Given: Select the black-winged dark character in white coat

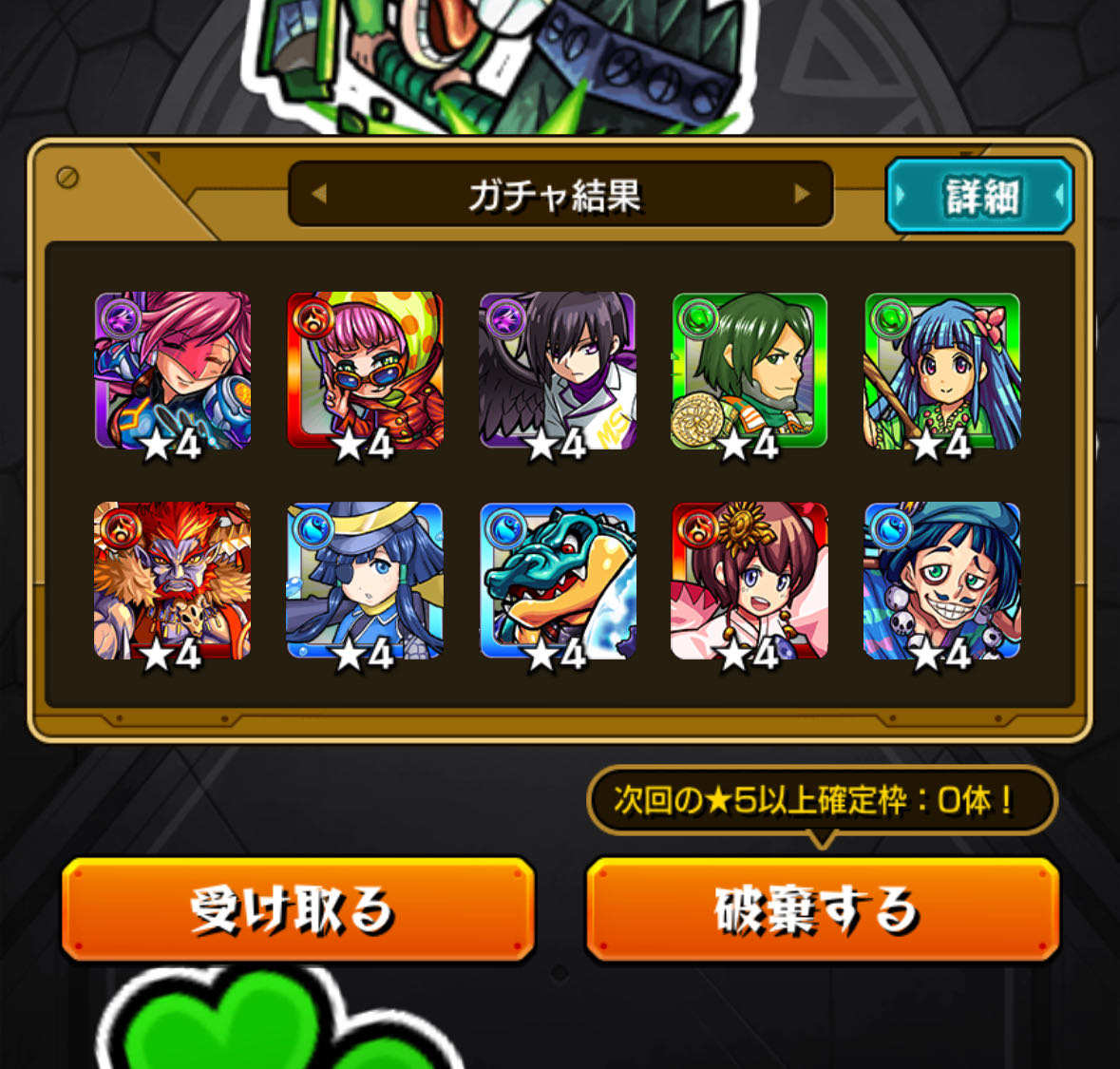Looking at the screenshot, I should (558, 371).
